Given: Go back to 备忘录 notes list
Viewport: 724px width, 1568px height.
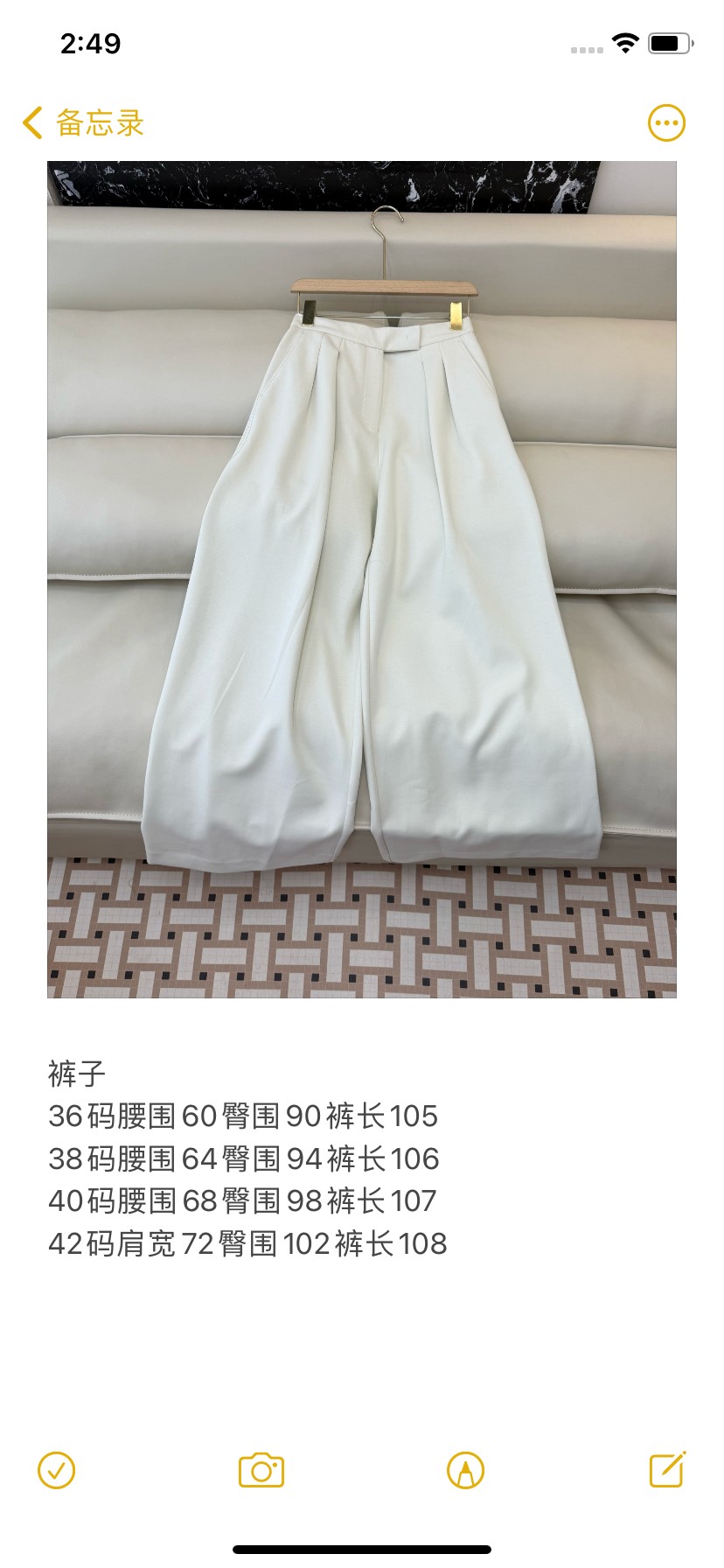Looking at the screenshot, I should [83, 123].
